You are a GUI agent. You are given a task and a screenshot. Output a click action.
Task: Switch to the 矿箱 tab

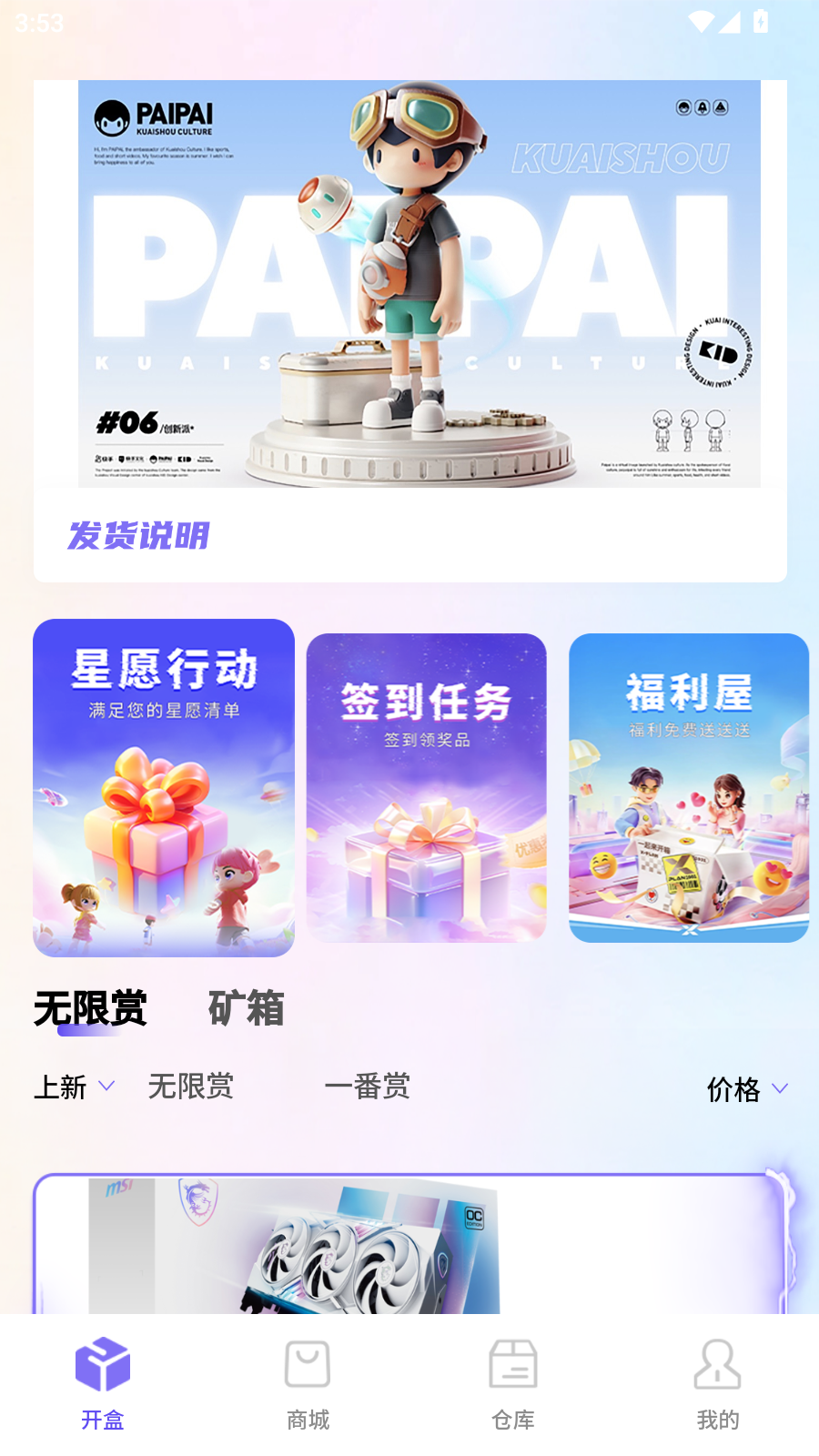tap(246, 1008)
